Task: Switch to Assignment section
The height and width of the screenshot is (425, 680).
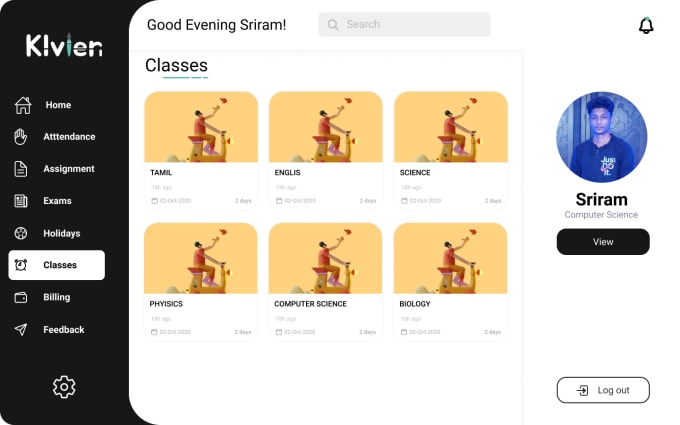Action: click(68, 169)
